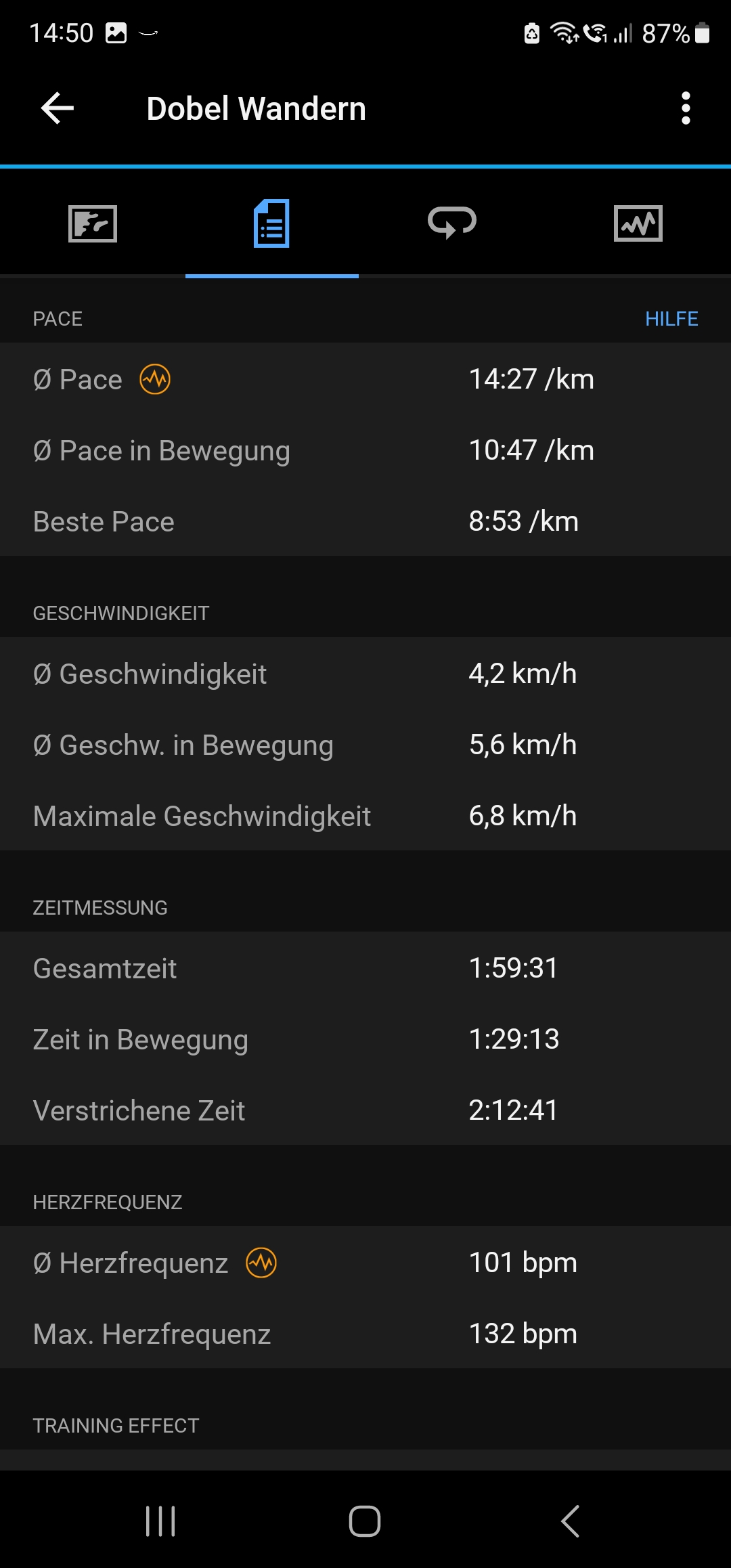Tap the chart icon beside Ø Herzfrequenz
The width and height of the screenshot is (731, 1568).
tap(261, 1263)
